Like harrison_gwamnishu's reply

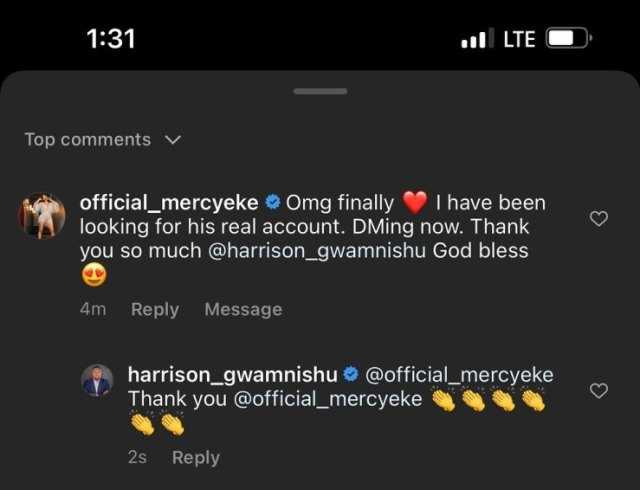tap(599, 390)
